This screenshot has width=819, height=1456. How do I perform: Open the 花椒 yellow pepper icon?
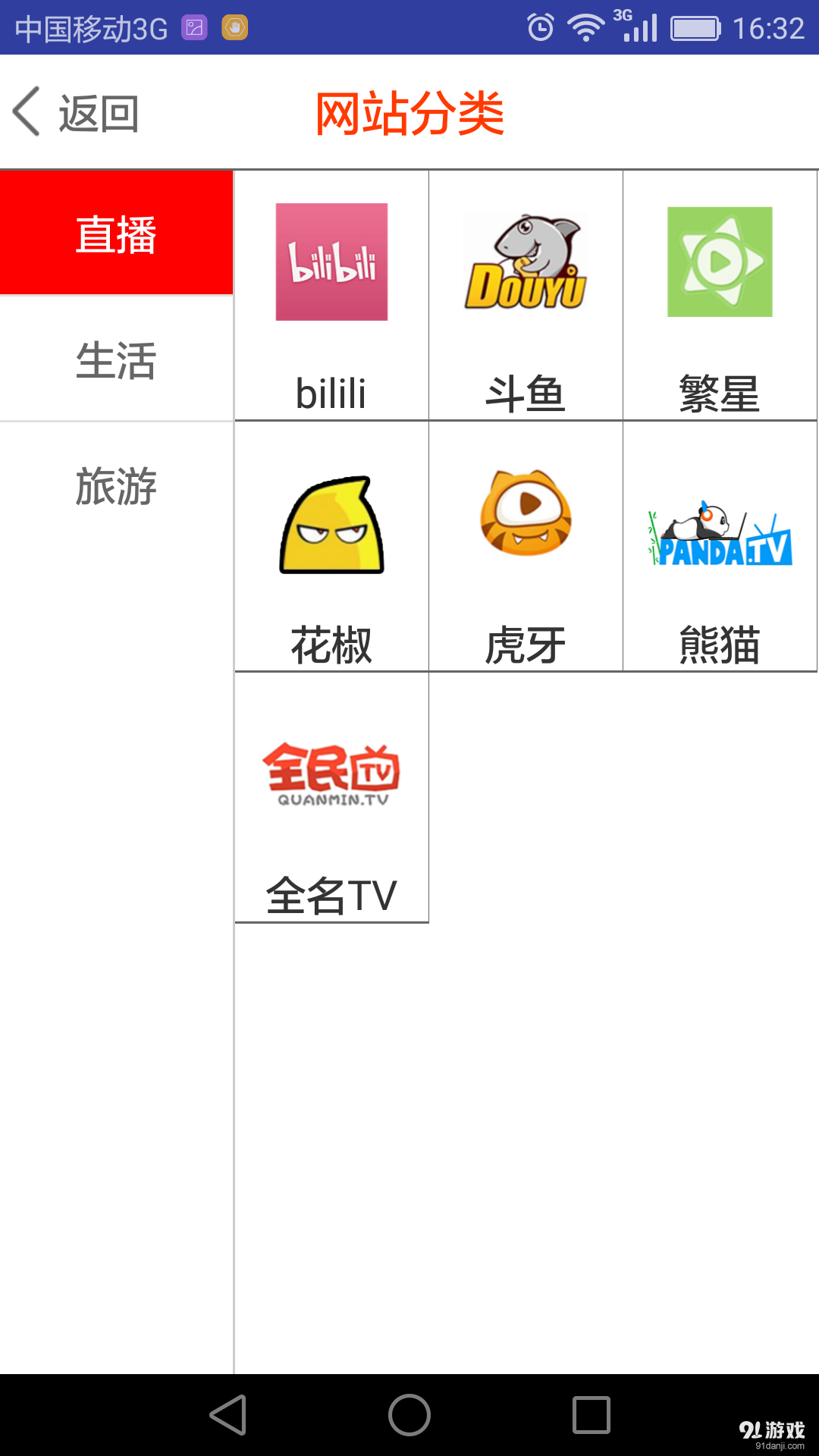(331, 523)
